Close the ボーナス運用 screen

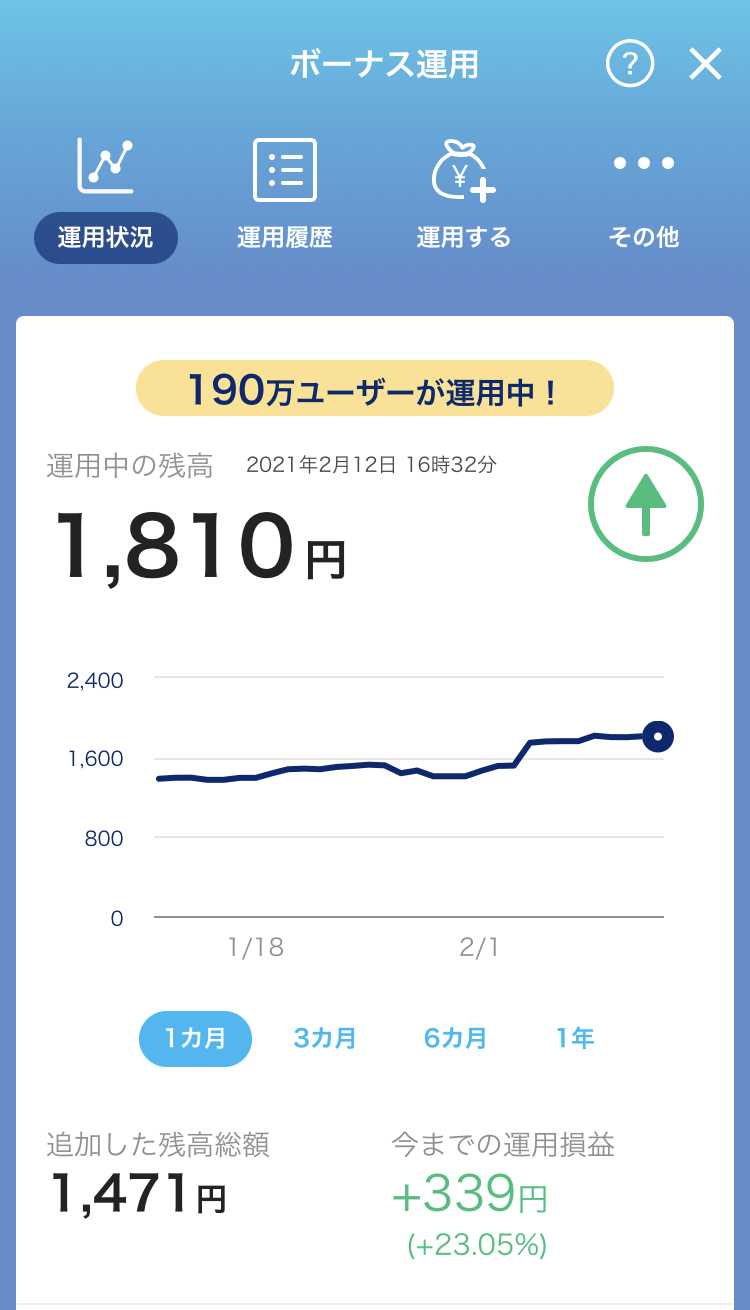click(x=705, y=65)
